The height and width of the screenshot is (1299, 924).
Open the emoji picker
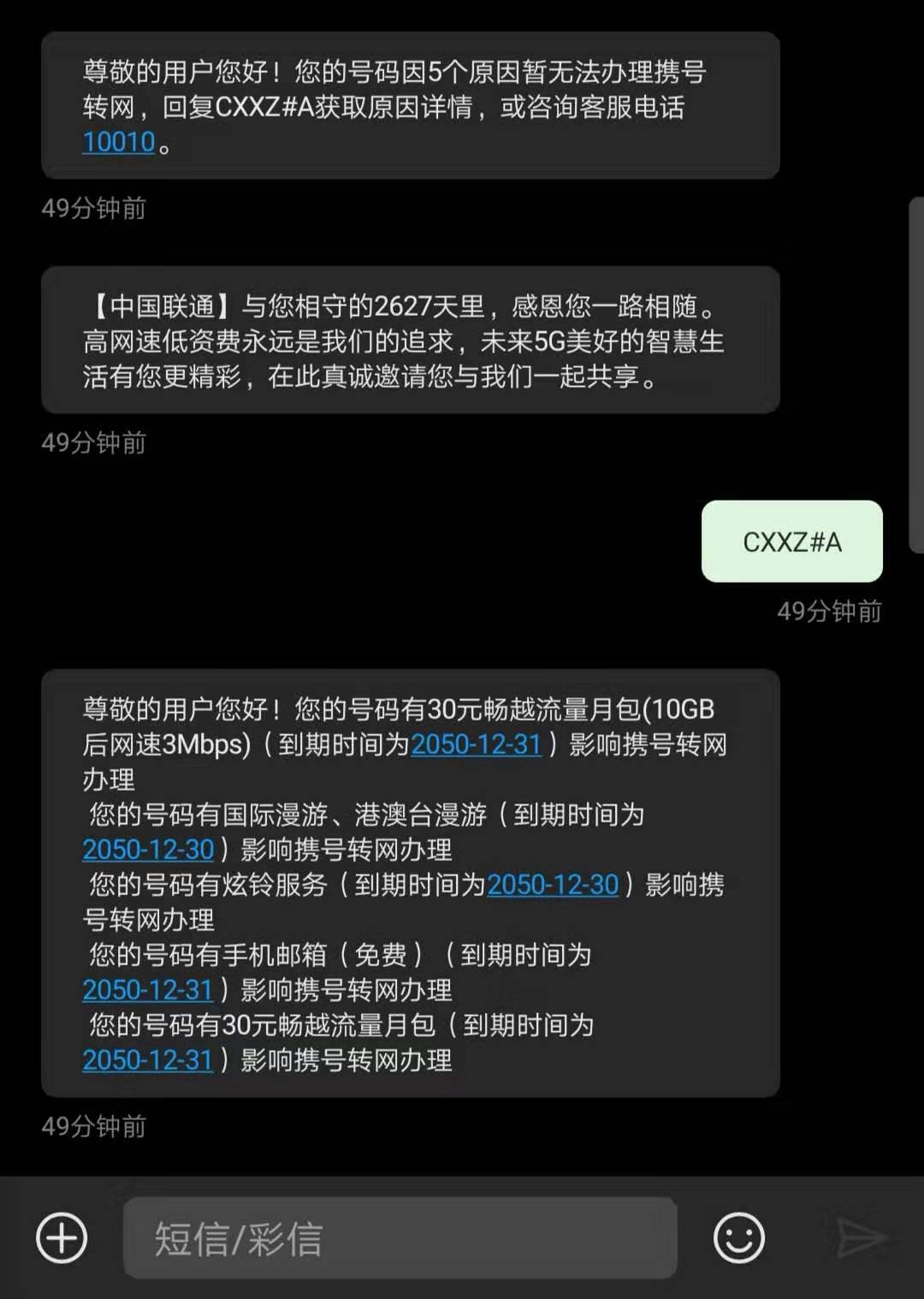[x=738, y=1237]
